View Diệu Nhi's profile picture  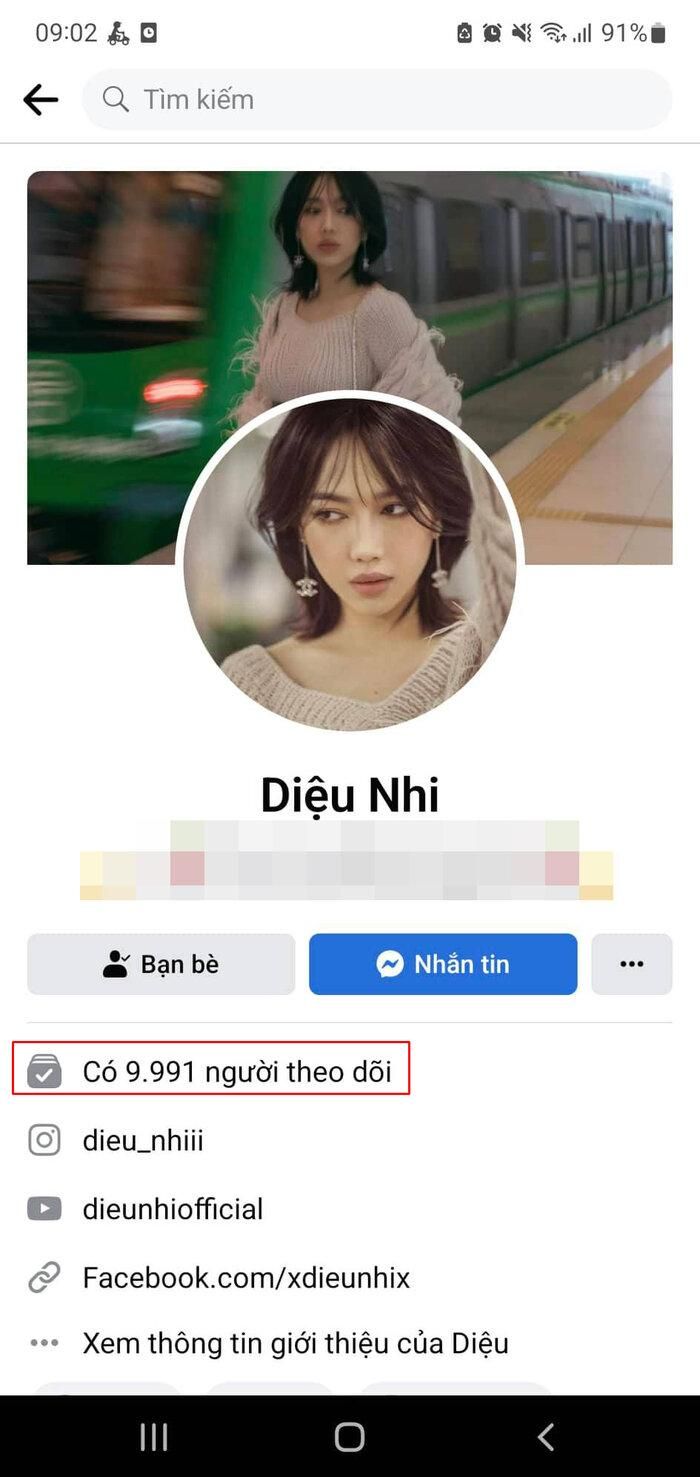349,560
